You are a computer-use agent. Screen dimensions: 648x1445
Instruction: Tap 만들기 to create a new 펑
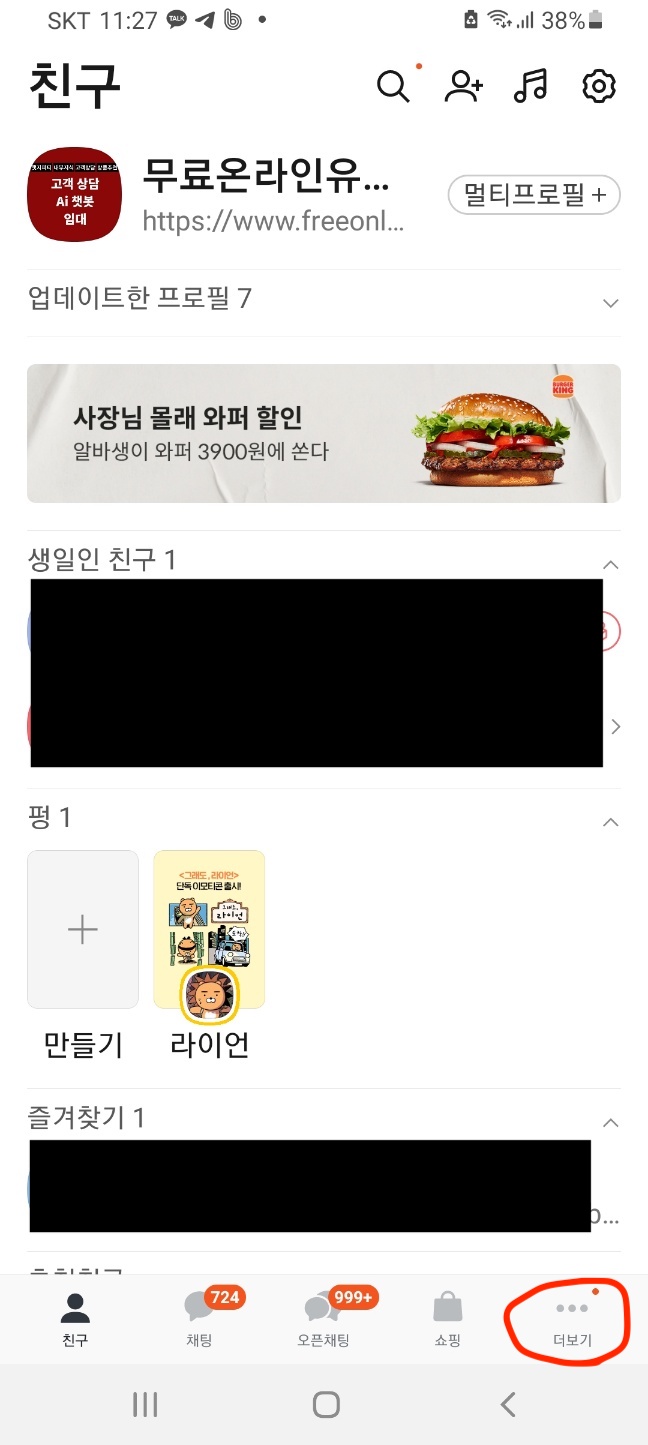click(x=83, y=930)
